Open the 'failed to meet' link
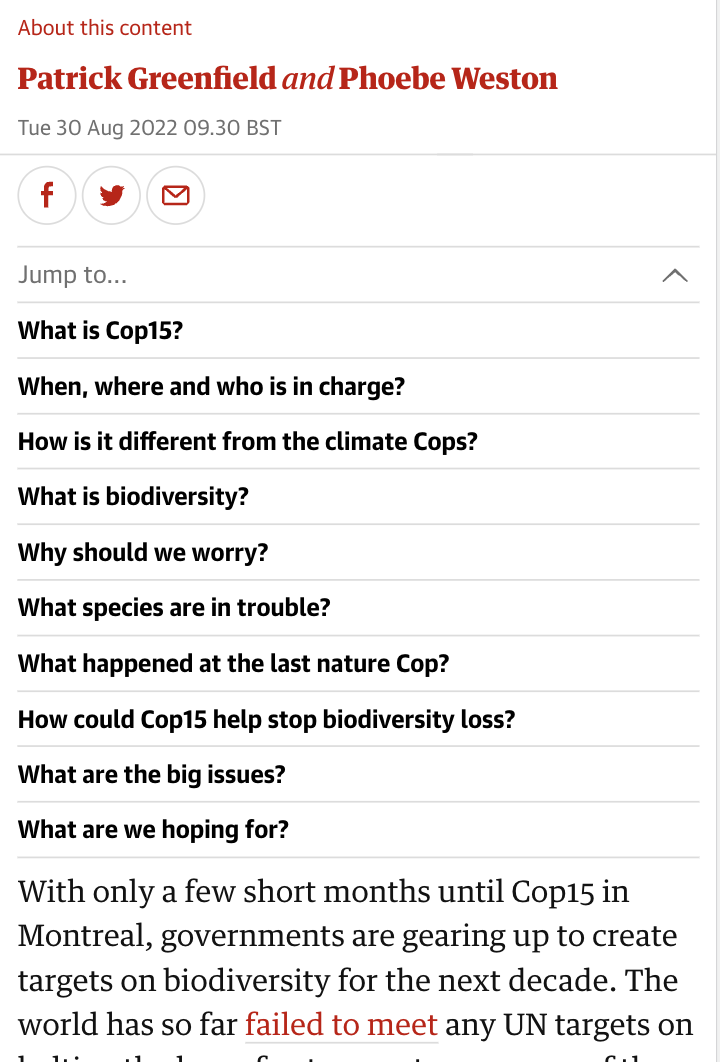 coord(341,1024)
